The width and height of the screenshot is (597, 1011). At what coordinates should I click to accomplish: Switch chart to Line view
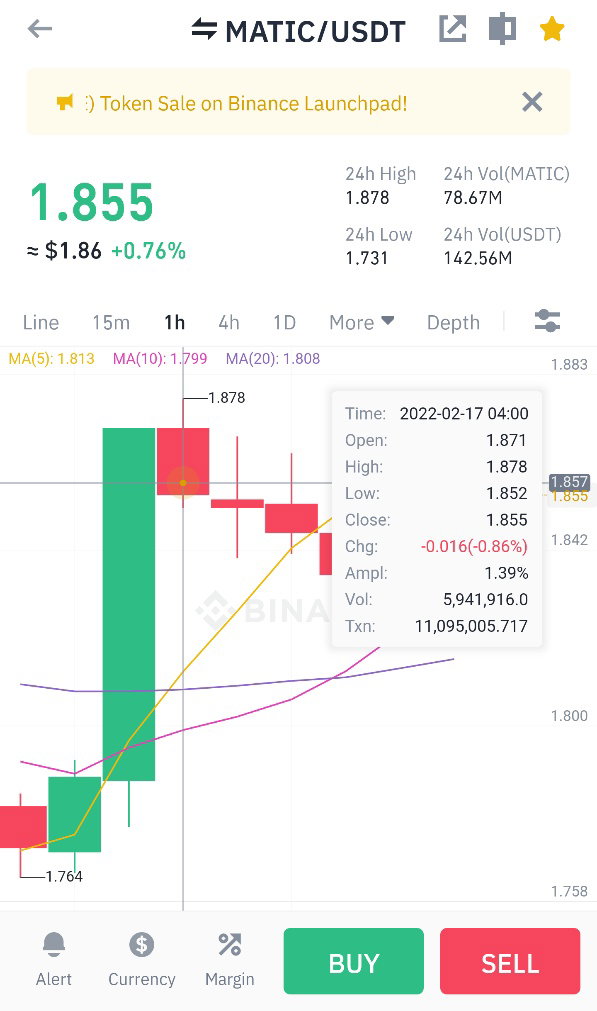(x=41, y=322)
